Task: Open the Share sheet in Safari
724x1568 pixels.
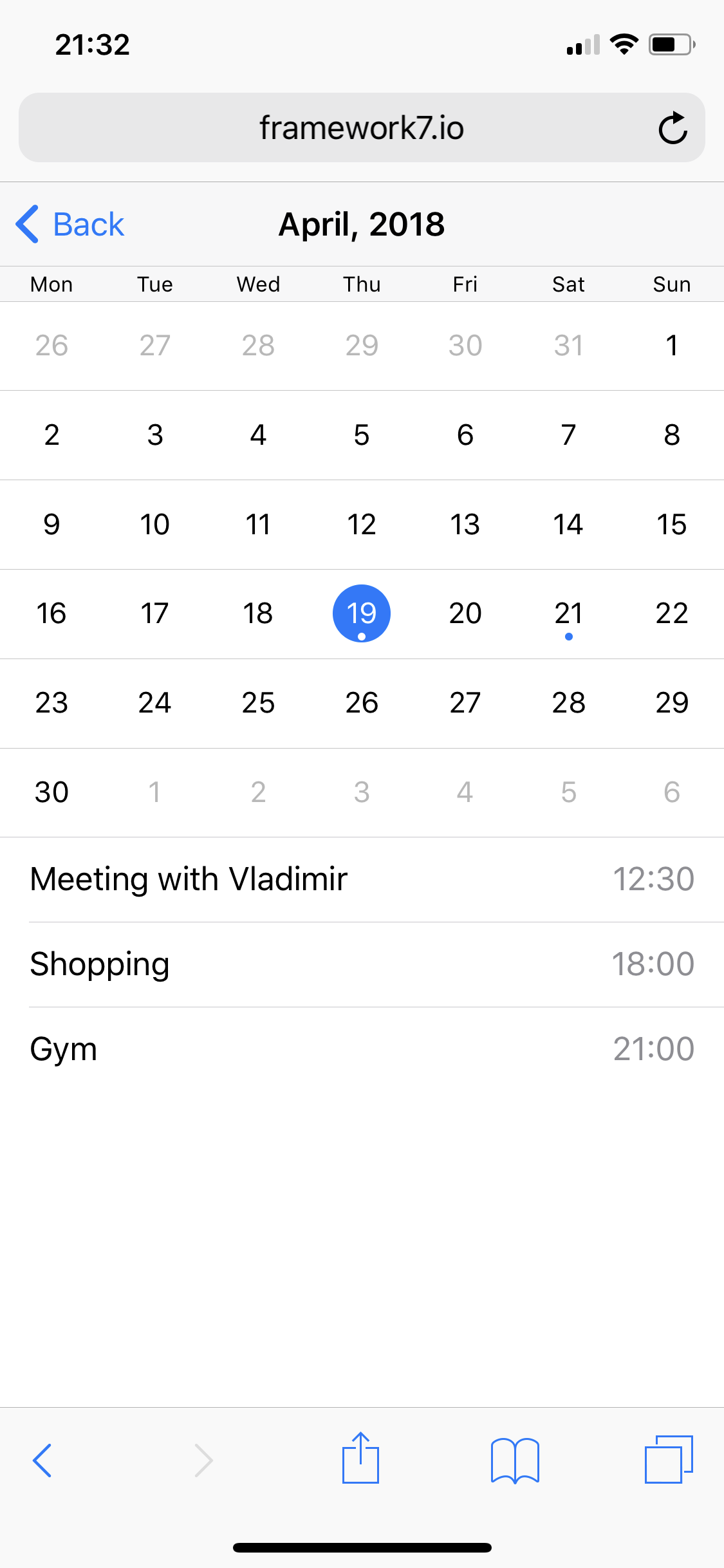Action: [x=361, y=1459]
